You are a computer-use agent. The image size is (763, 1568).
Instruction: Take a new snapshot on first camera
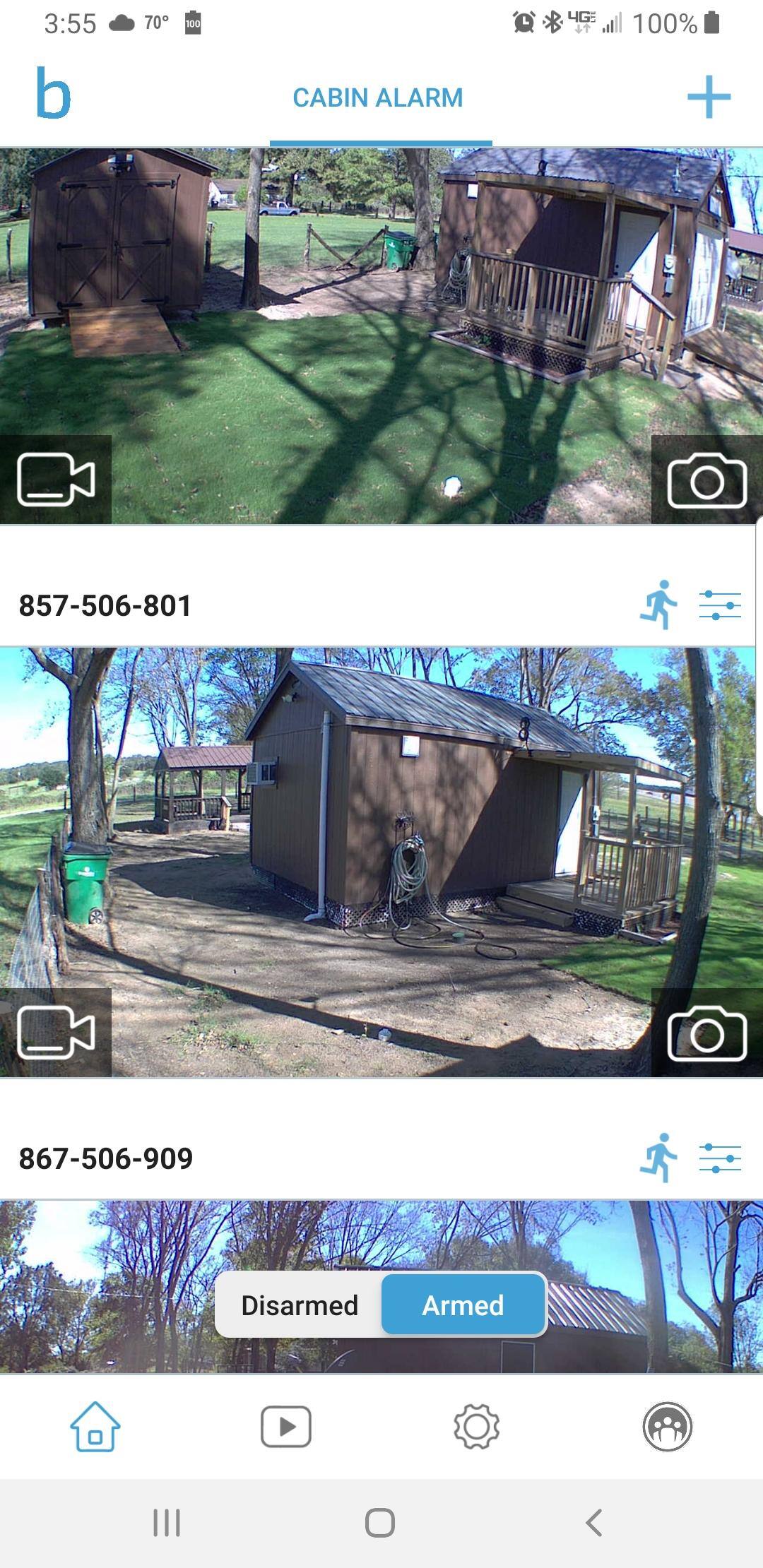(706, 480)
